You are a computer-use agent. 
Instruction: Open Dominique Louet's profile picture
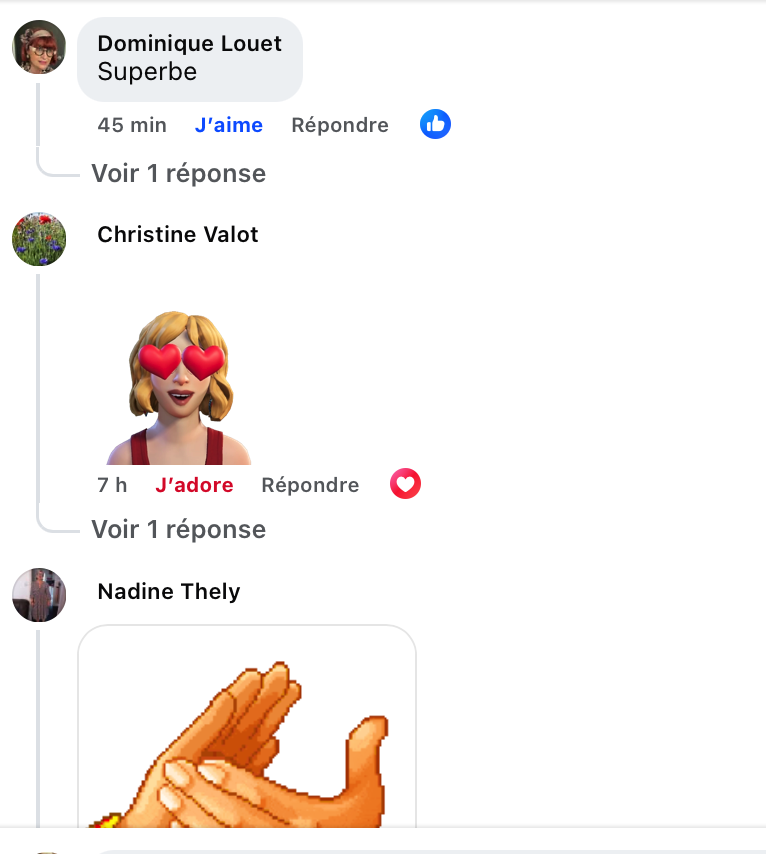[39, 47]
